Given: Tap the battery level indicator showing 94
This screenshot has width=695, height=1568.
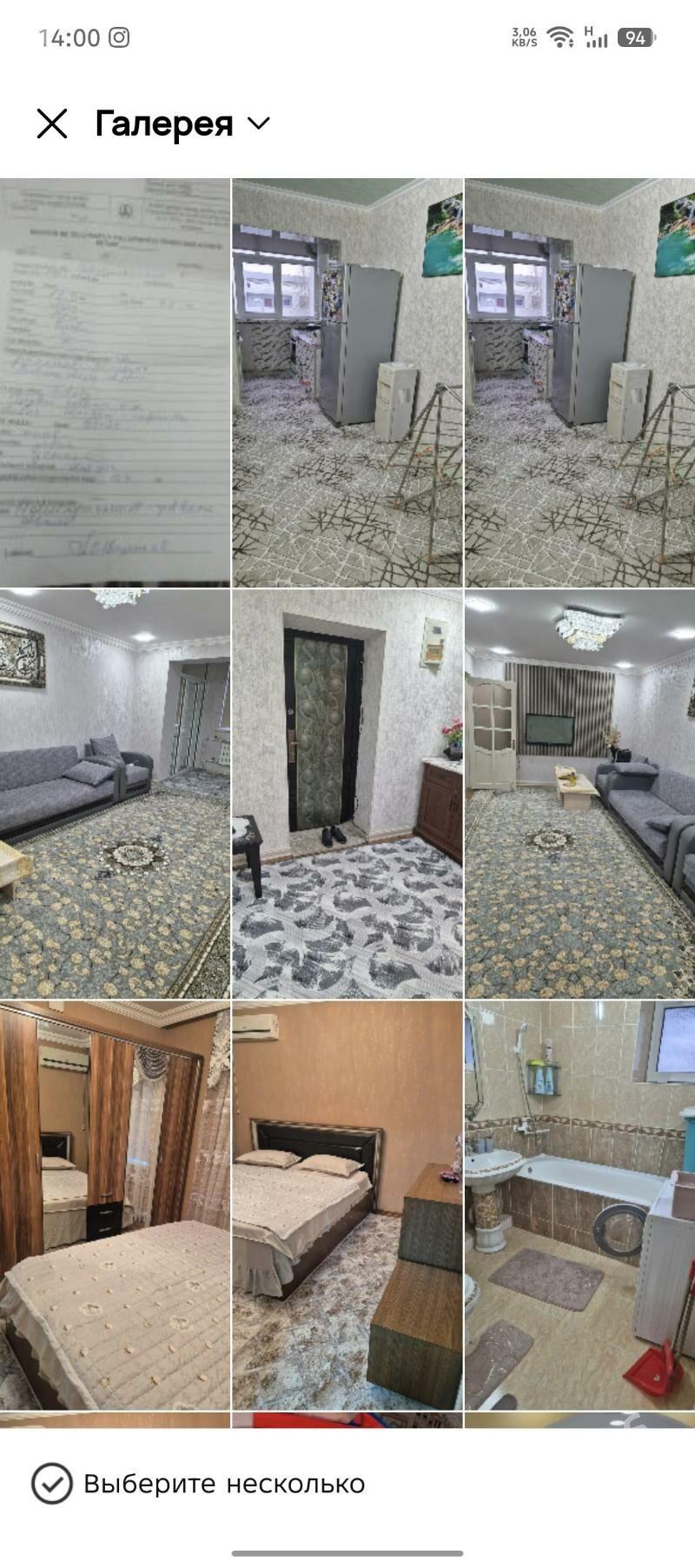Looking at the screenshot, I should (637, 36).
